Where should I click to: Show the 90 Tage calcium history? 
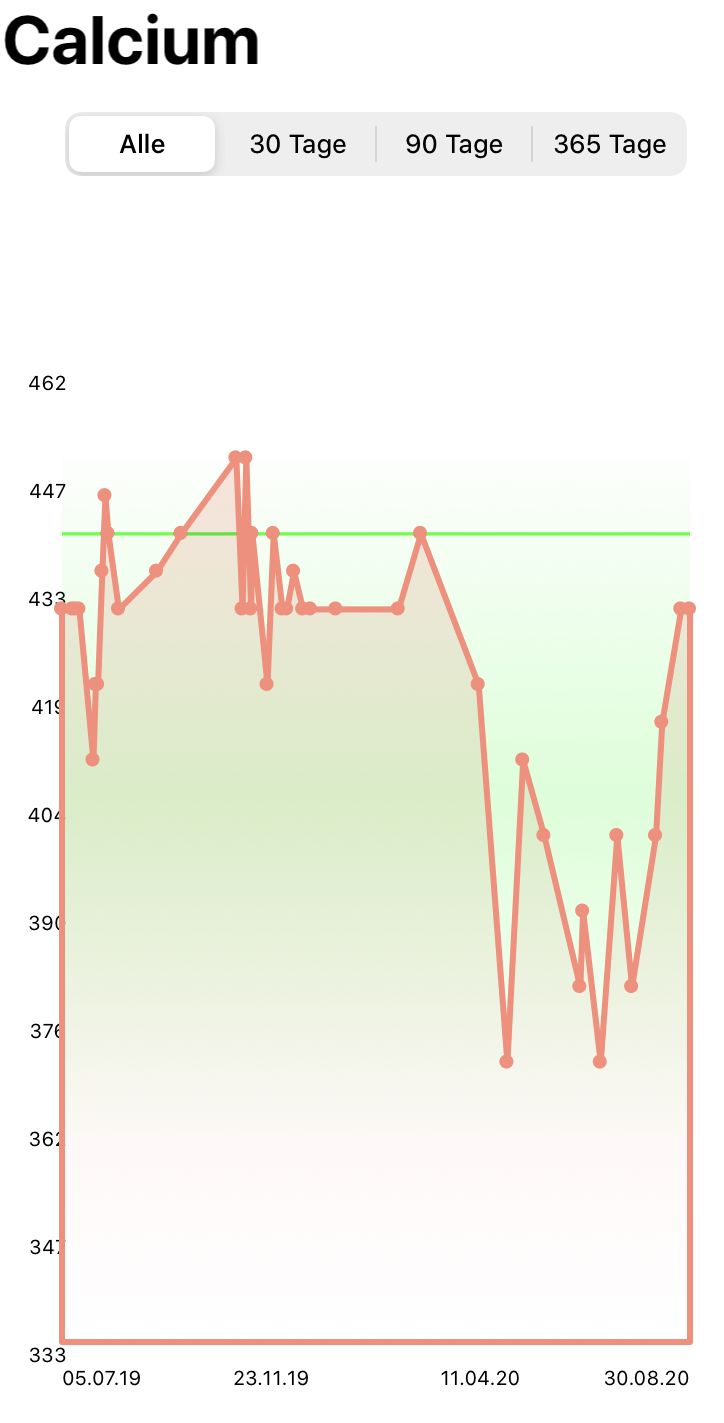(454, 144)
